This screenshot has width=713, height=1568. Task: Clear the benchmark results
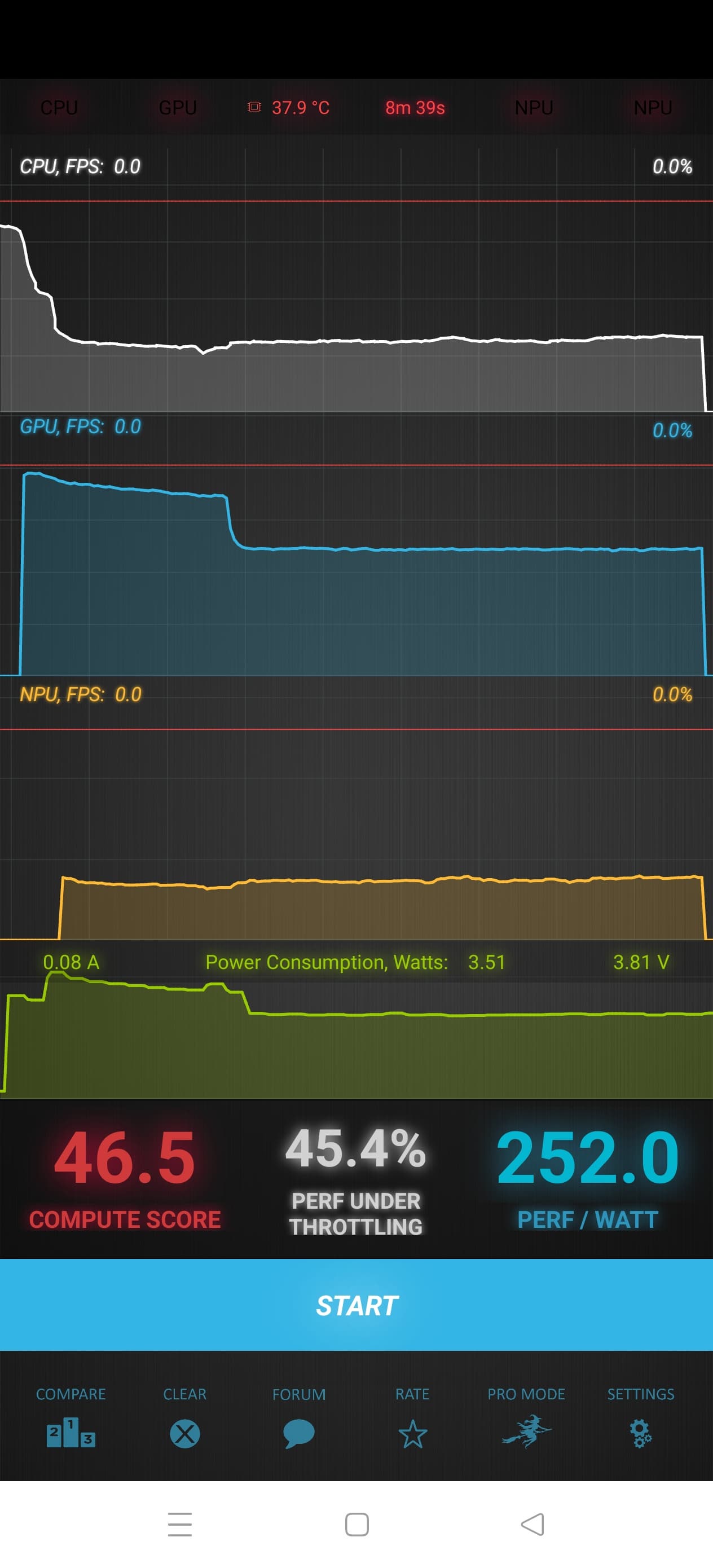[184, 1420]
